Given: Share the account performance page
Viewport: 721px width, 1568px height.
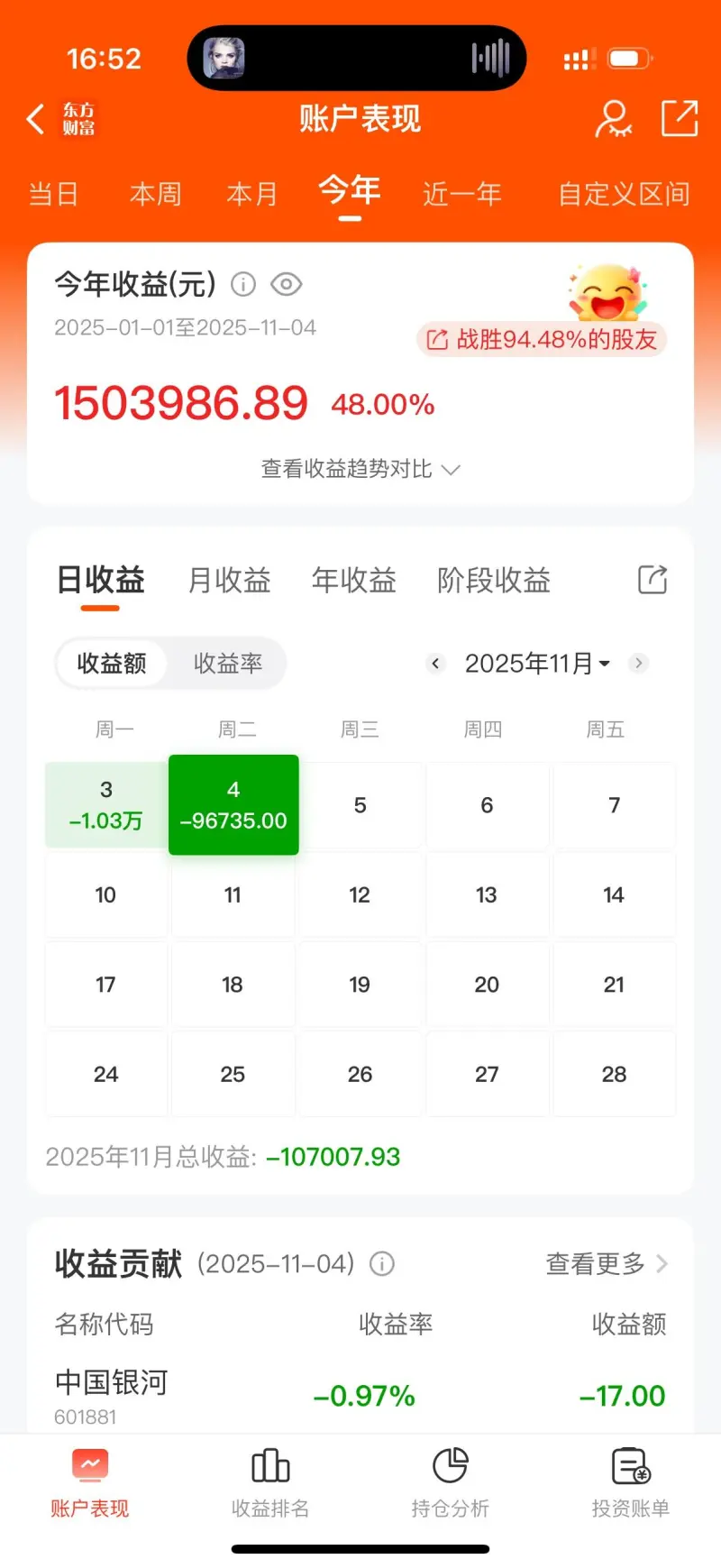Looking at the screenshot, I should pos(680,119).
